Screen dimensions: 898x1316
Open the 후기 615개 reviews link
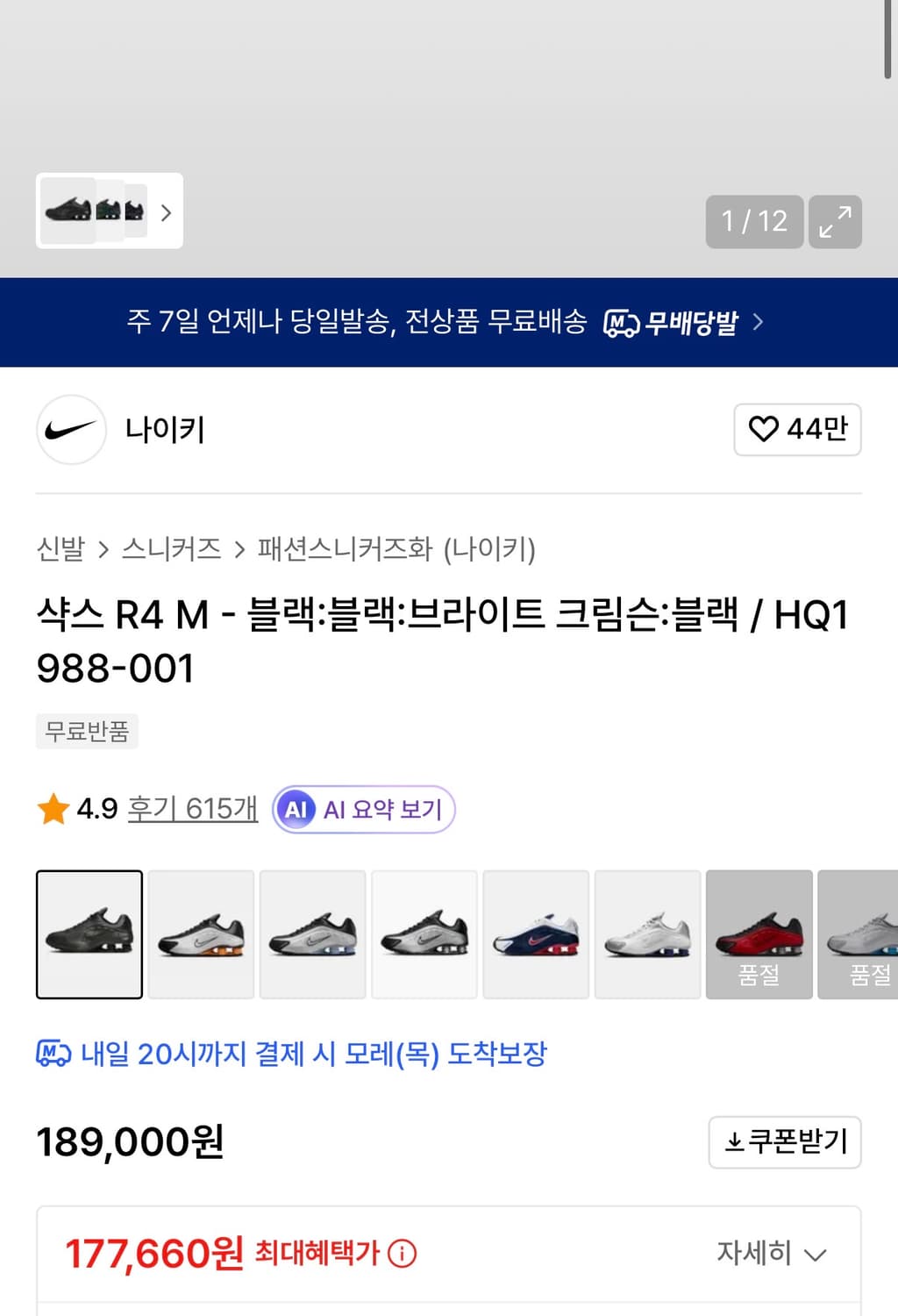pyautogui.click(x=189, y=809)
